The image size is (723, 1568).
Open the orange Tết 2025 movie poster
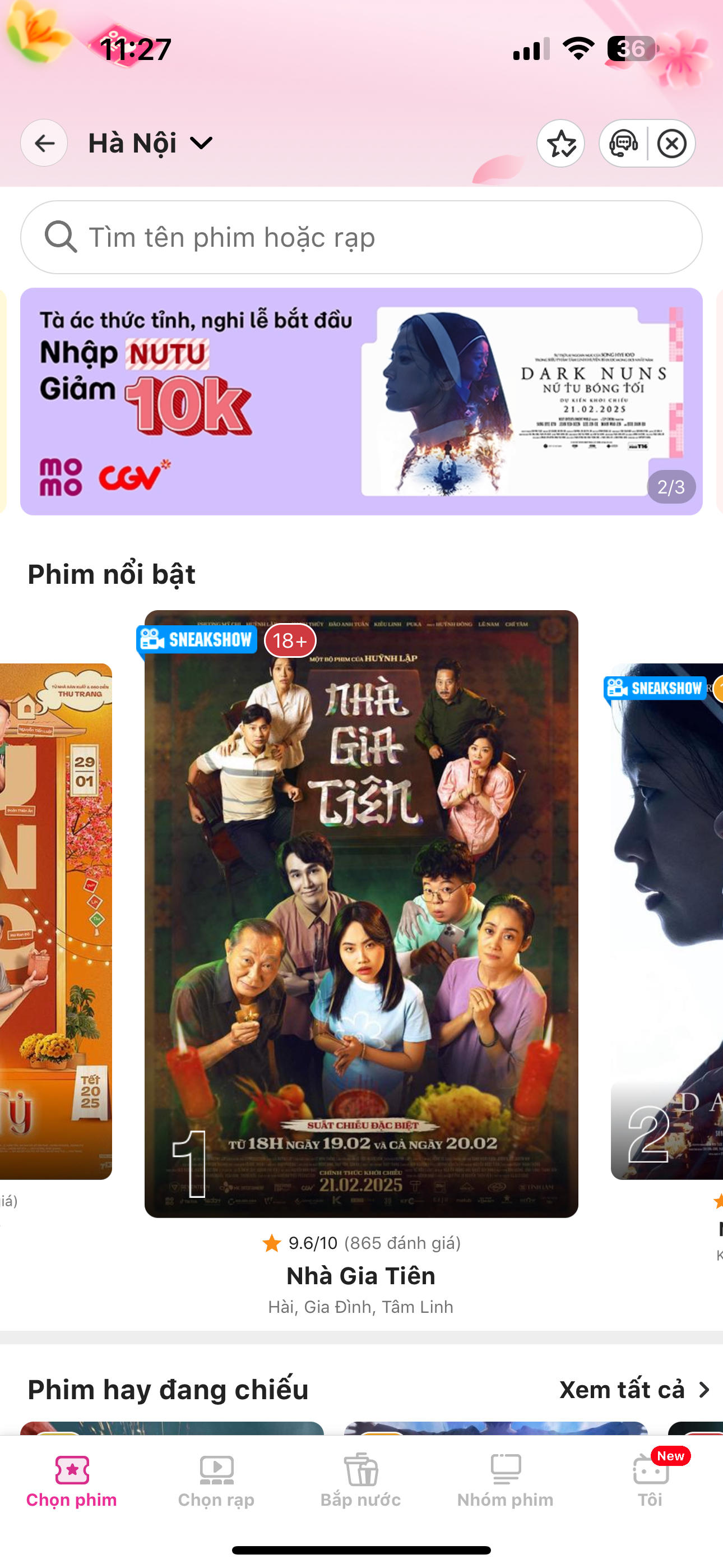click(x=55, y=919)
